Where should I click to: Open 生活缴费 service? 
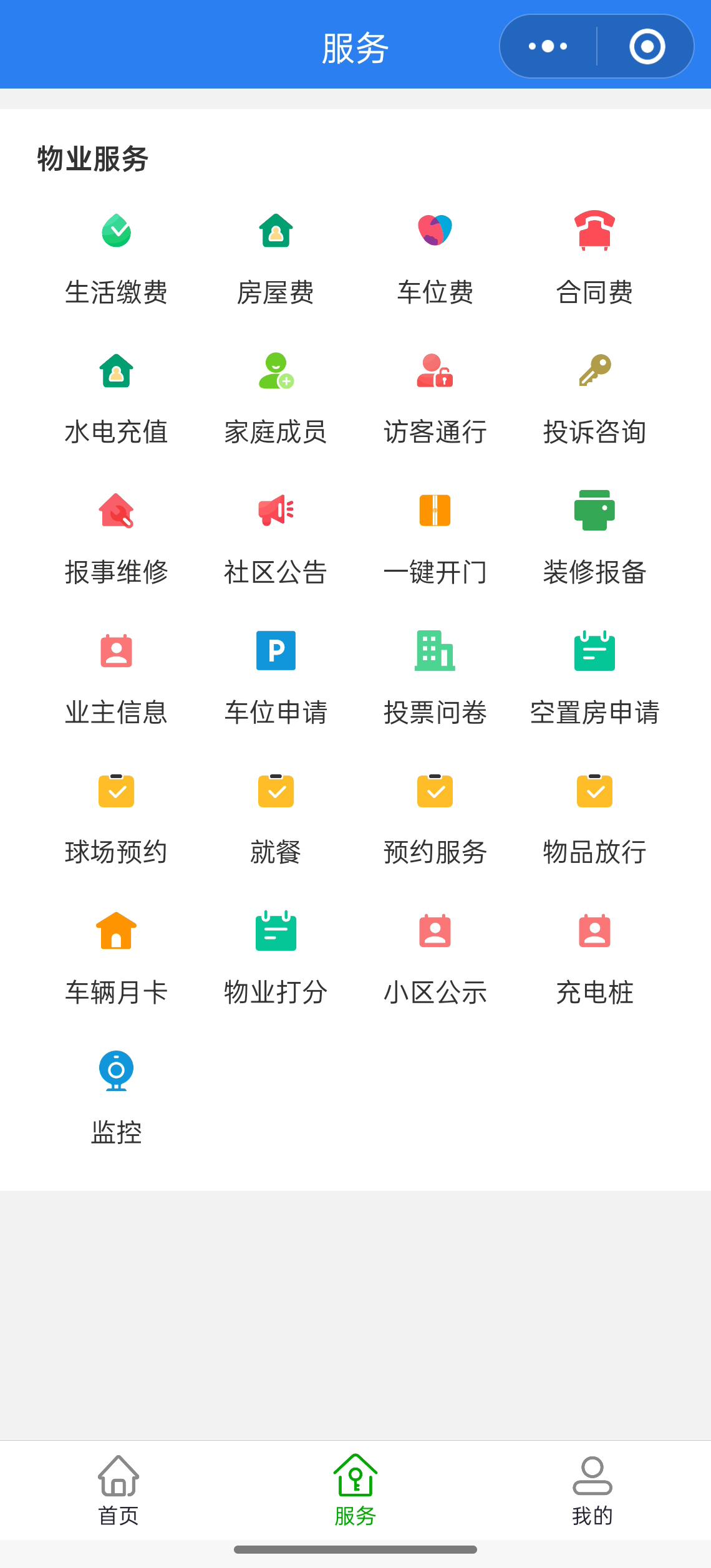point(117,259)
